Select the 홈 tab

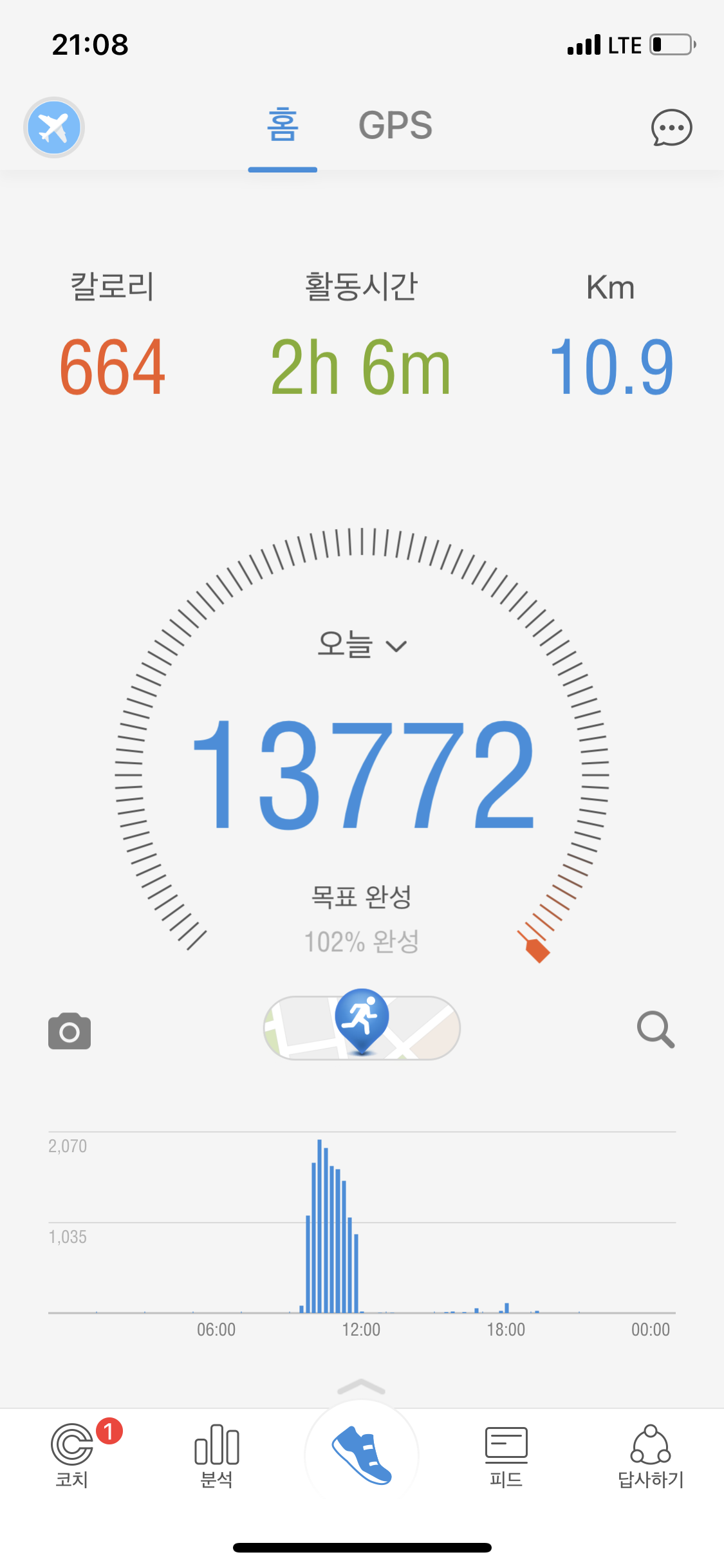click(283, 126)
